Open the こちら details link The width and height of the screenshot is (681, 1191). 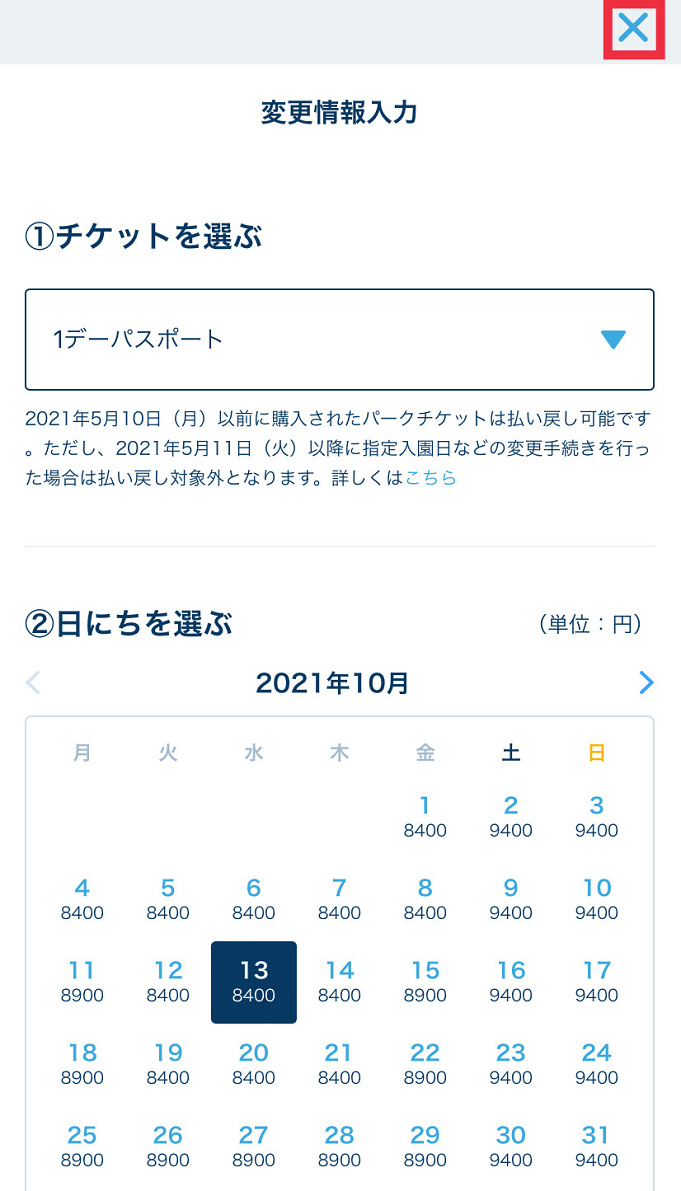click(431, 478)
